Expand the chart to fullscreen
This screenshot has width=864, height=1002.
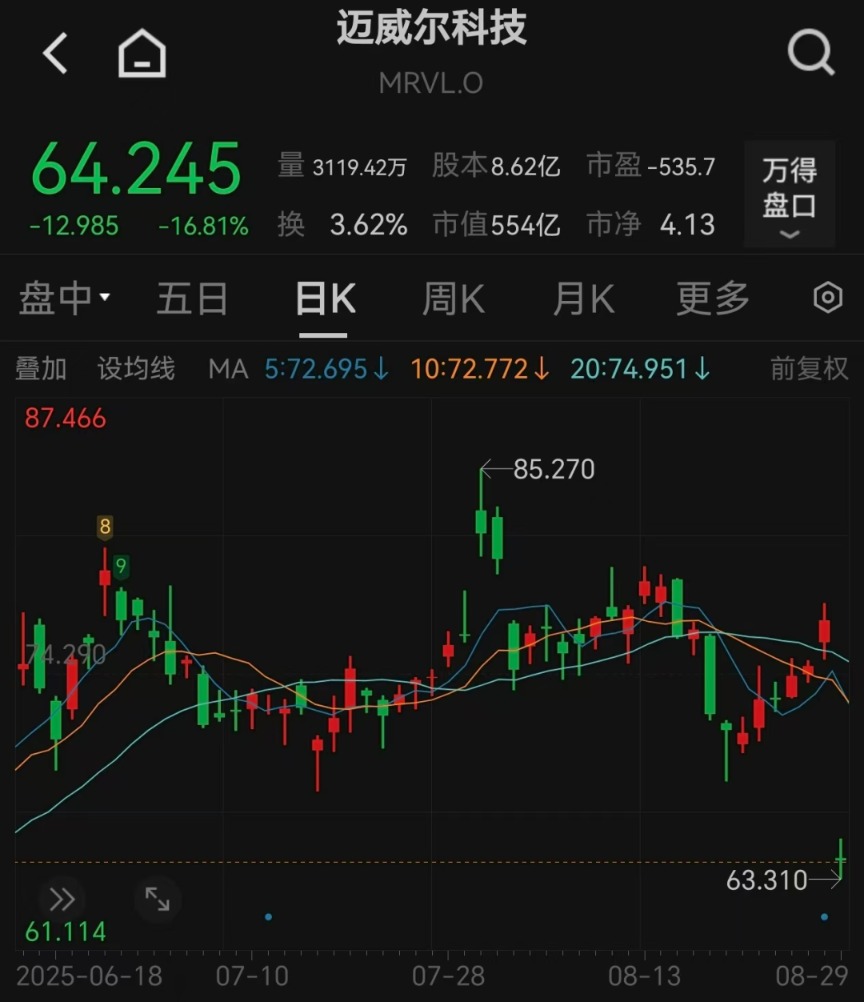pyautogui.click(x=157, y=897)
